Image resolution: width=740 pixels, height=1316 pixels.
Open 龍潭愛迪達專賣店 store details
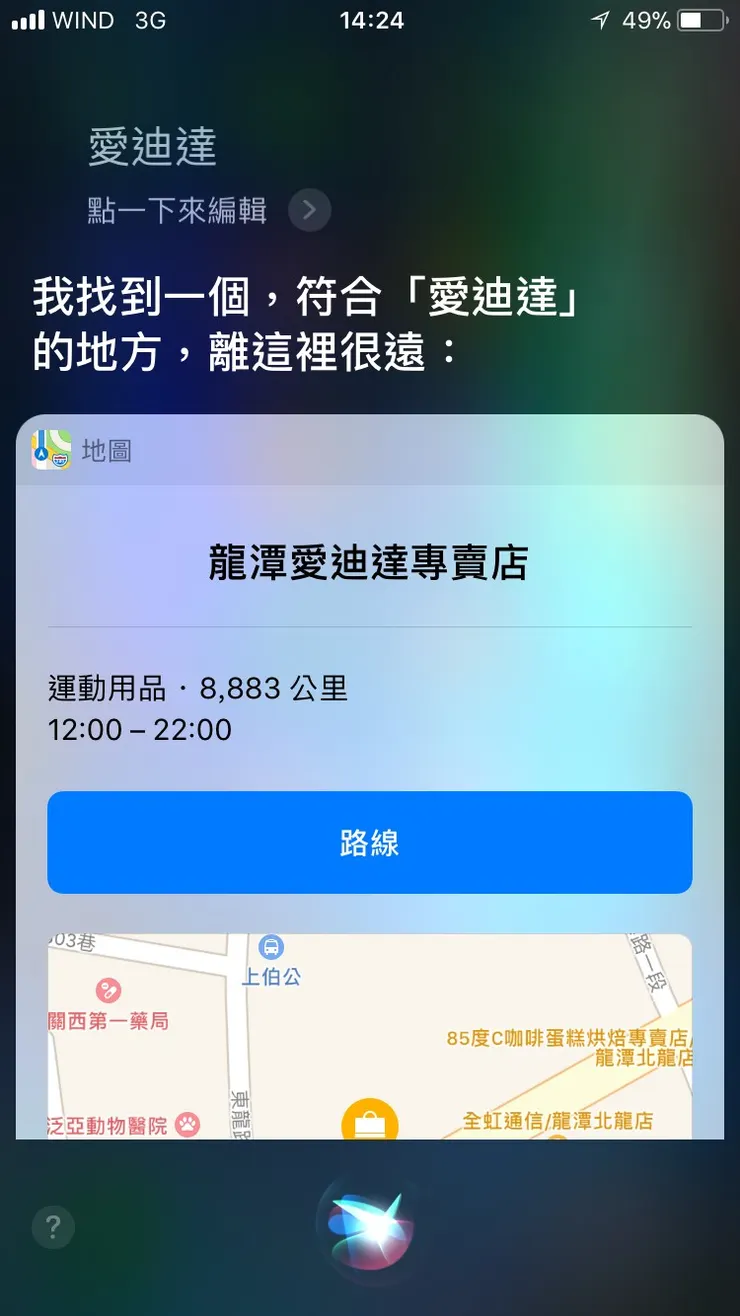tap(369, 562)
